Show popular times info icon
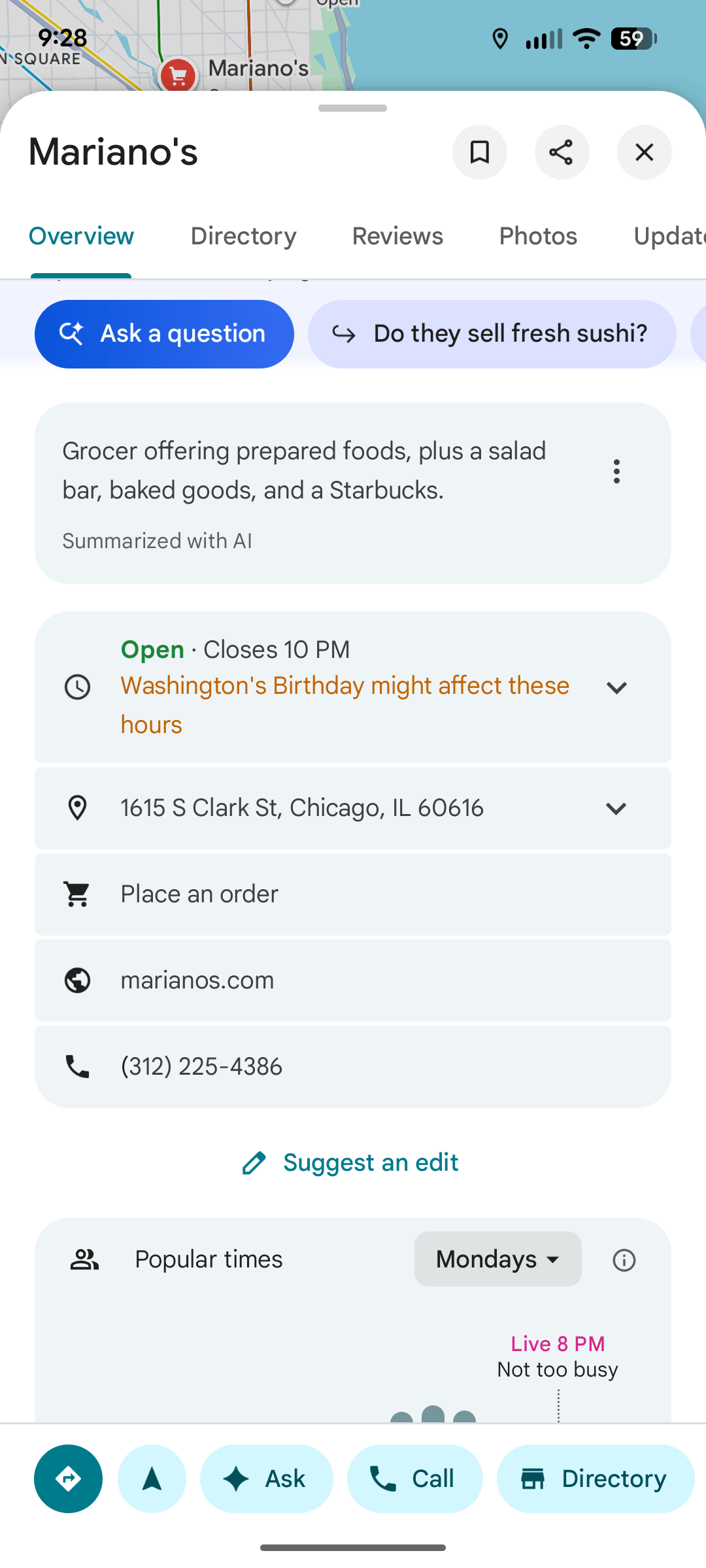The width and height of the screenshot is (706, 1568). pos(624,1260)
